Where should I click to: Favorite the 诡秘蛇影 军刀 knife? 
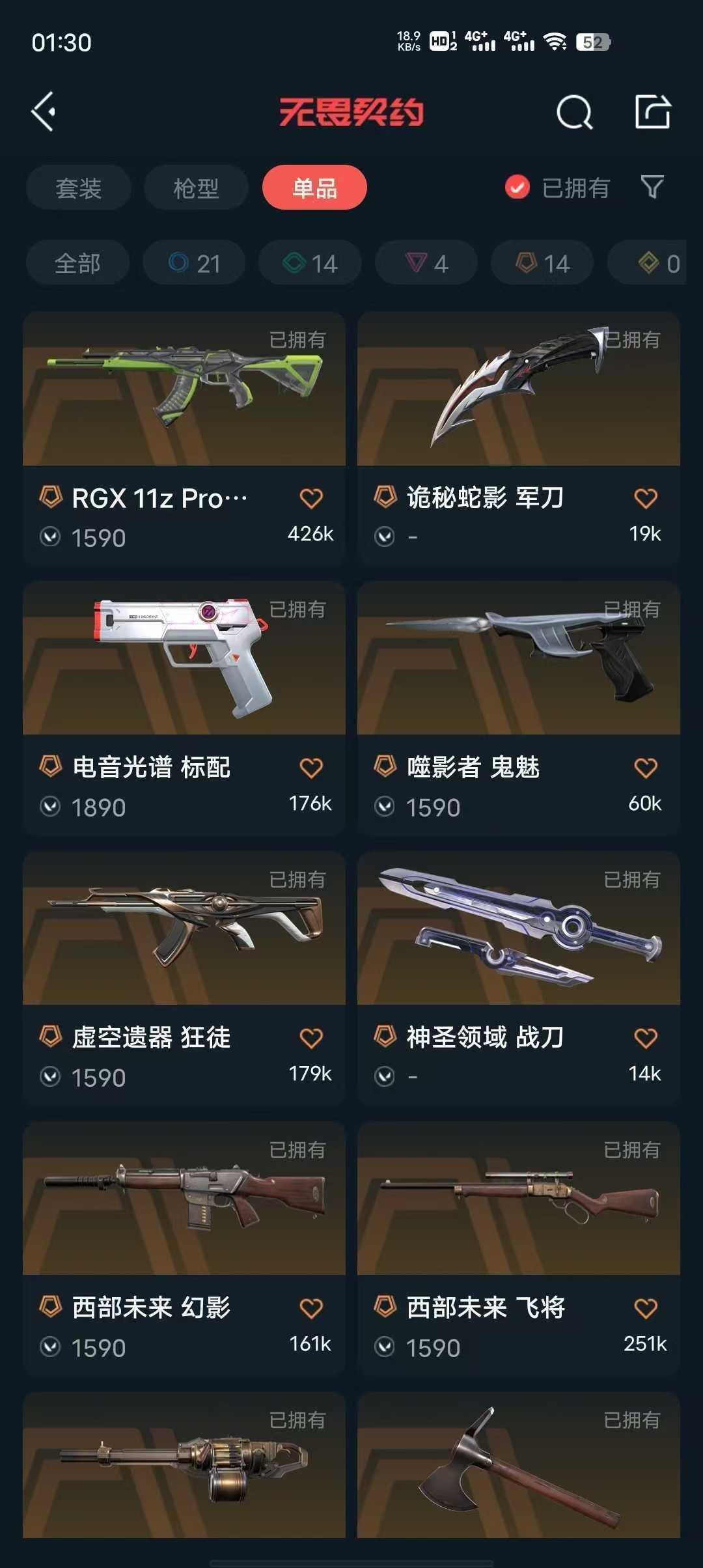(646, 498)
